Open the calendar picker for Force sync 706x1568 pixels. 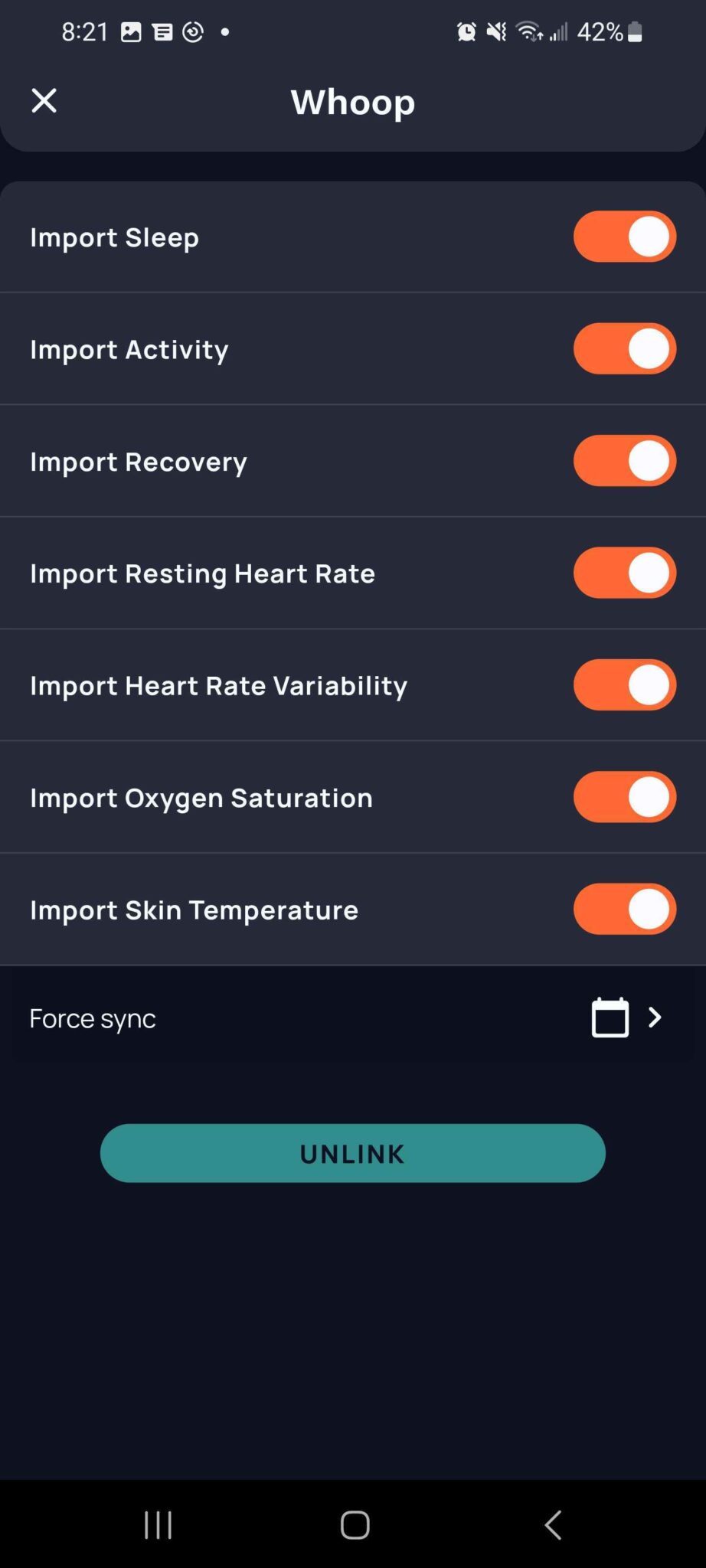[609, 1018]
